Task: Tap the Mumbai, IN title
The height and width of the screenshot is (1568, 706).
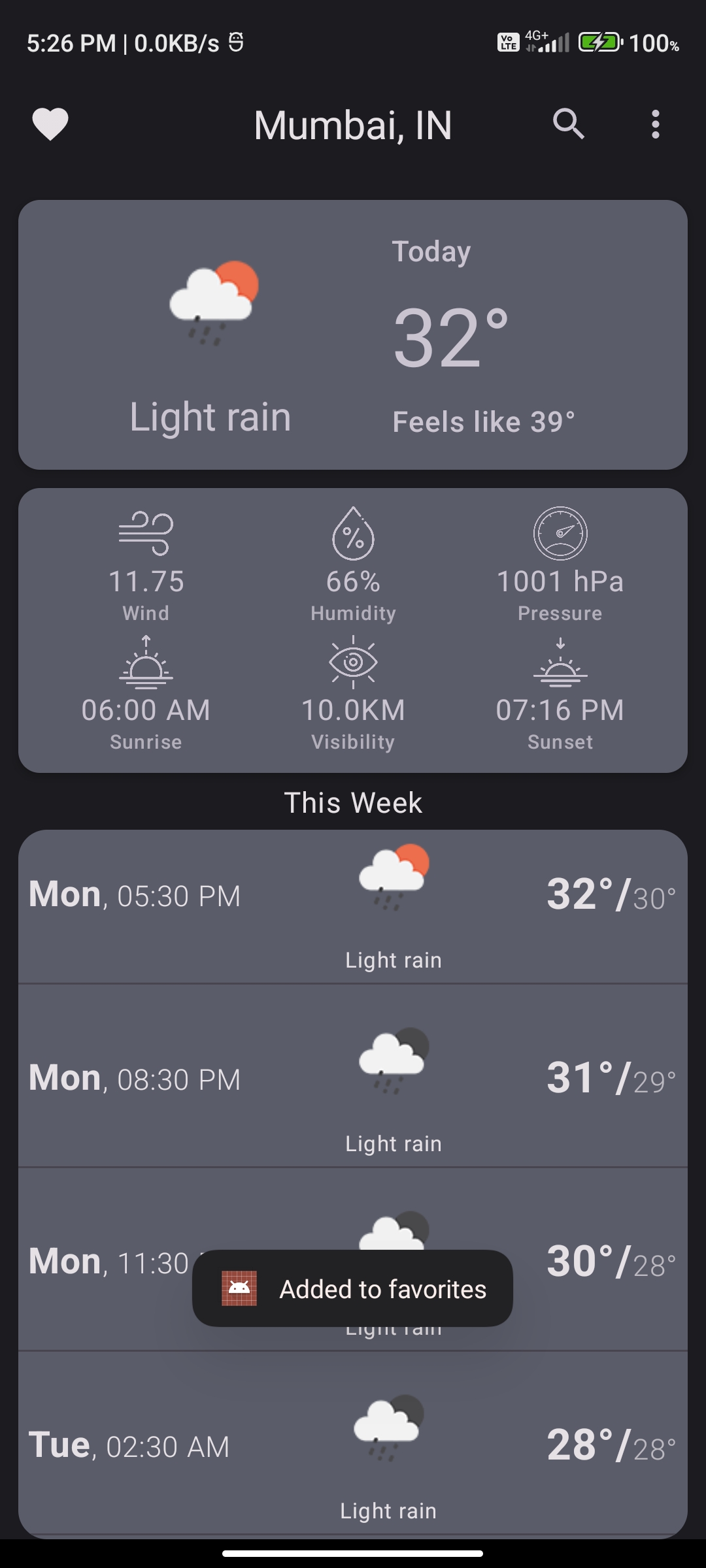Action: pos(353,124)
